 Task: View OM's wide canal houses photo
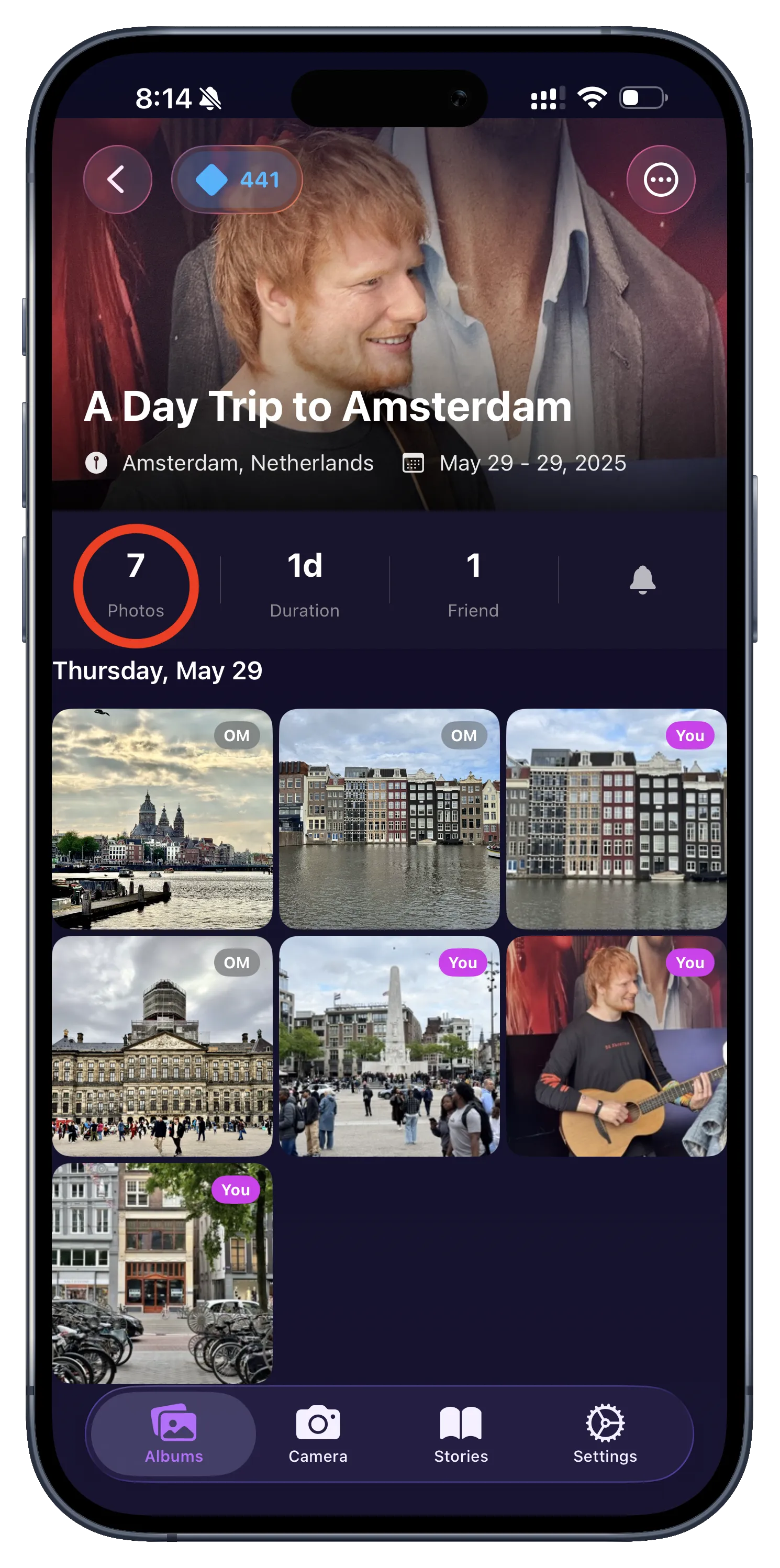click(x=389, y=819)
